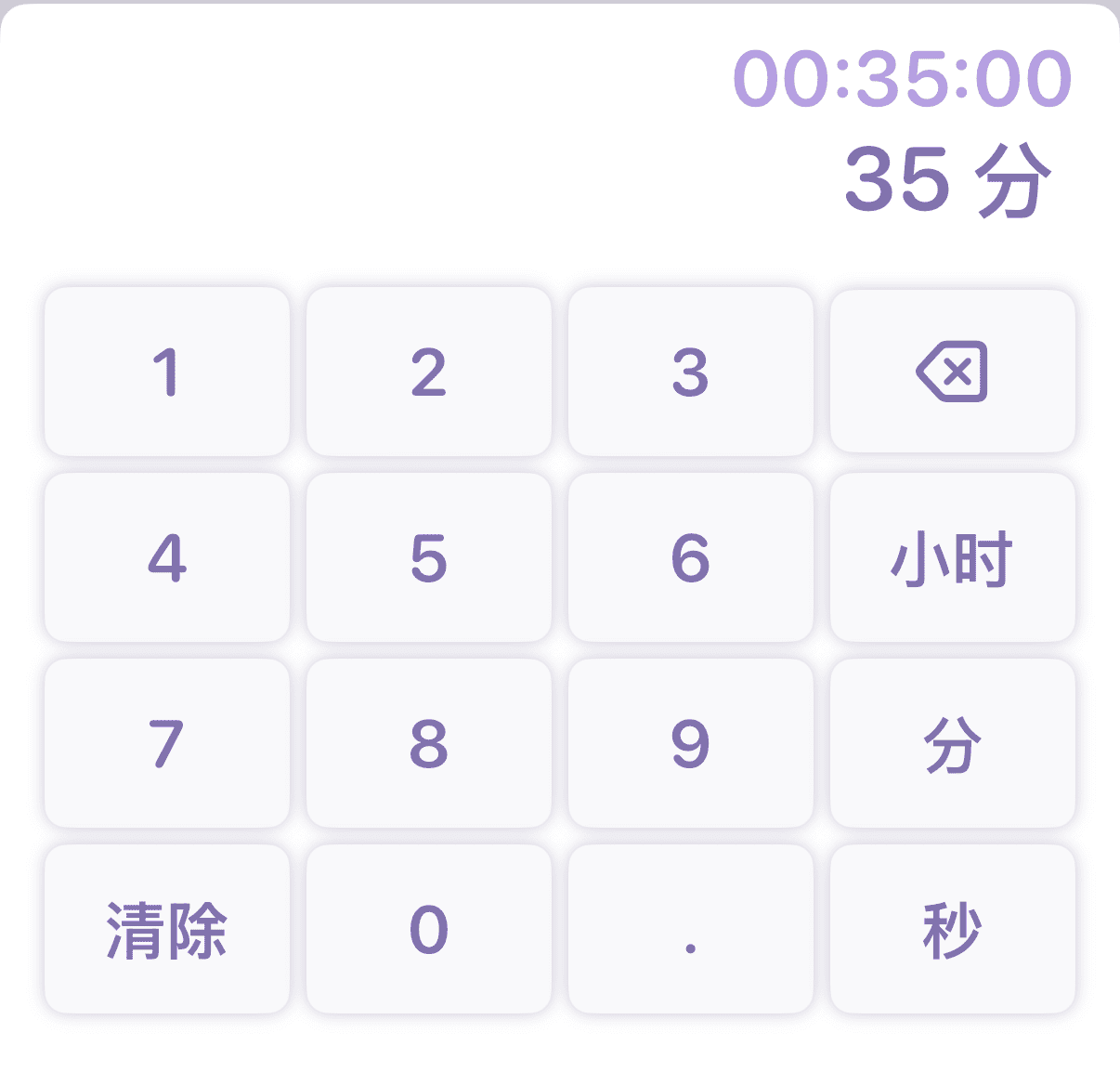Viewport: 1120px width, 1085px height.
Task: Insert a decimal point
Action: (690, 929)
